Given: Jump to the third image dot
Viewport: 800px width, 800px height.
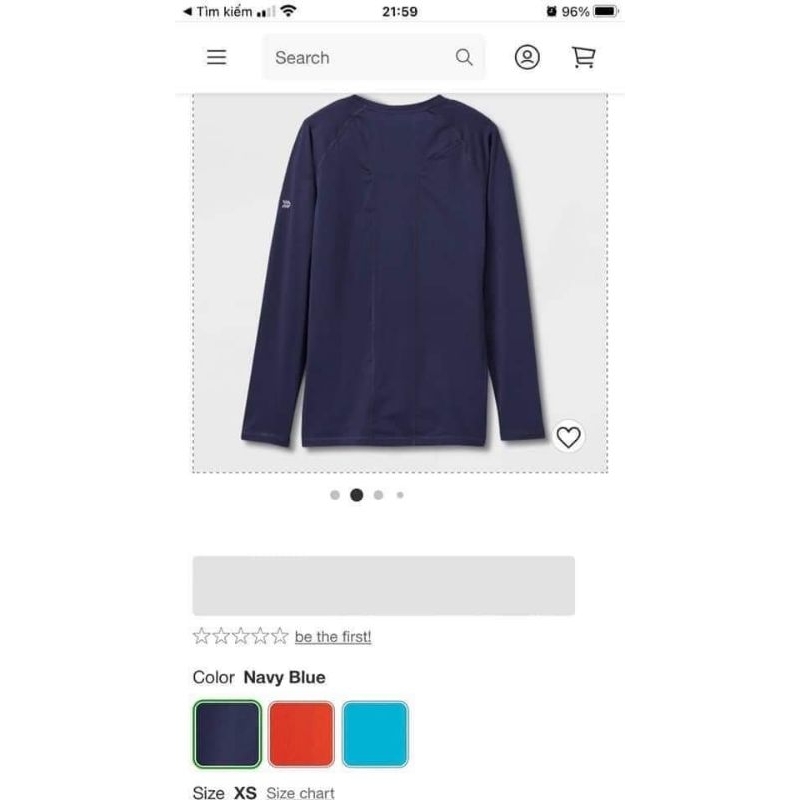Looking at the screenshot, I should (x=378, y=494).
